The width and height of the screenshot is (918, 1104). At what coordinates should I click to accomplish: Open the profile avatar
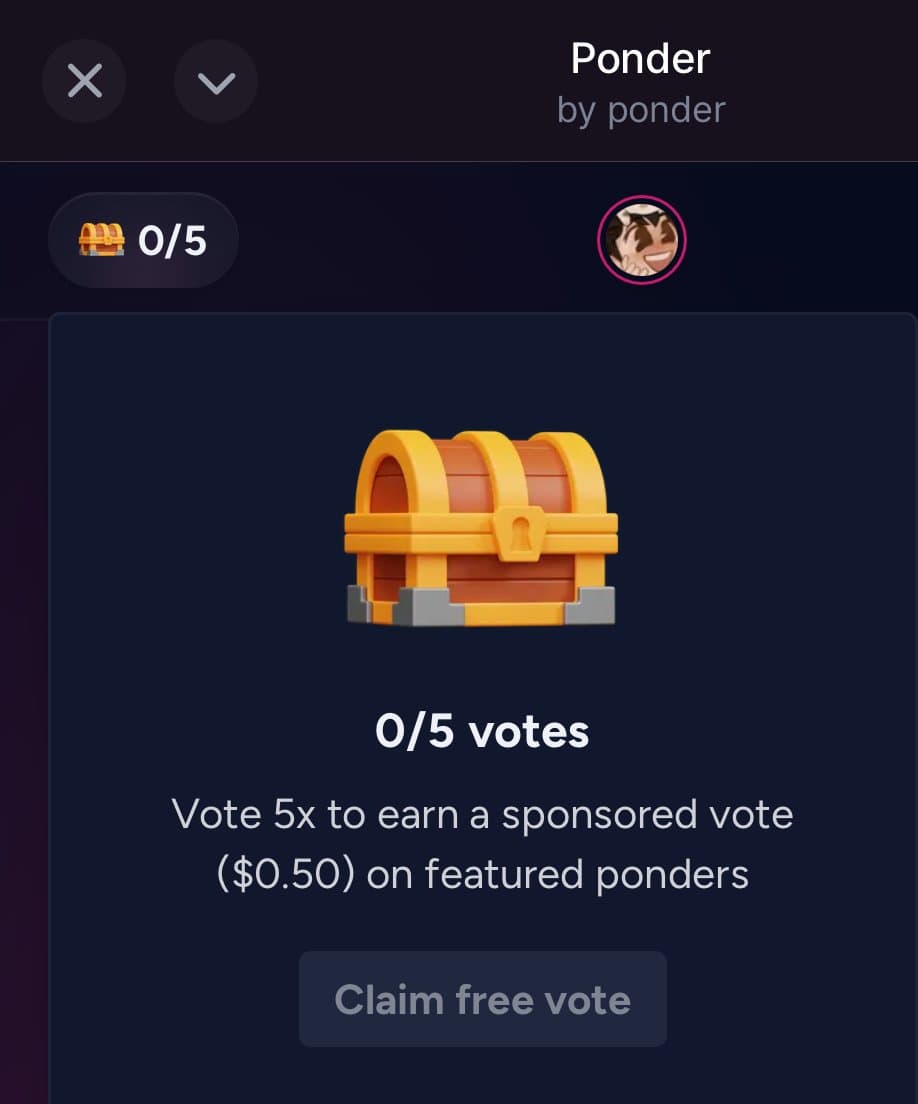click(x=641, y=240)
